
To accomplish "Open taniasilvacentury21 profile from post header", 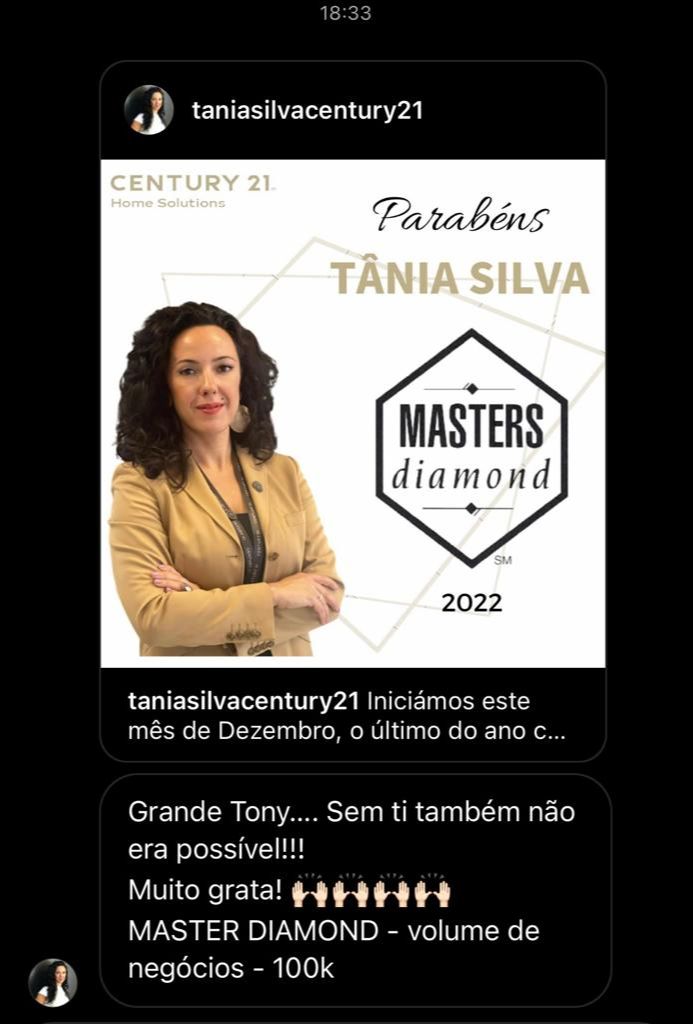I will point(307,110).
